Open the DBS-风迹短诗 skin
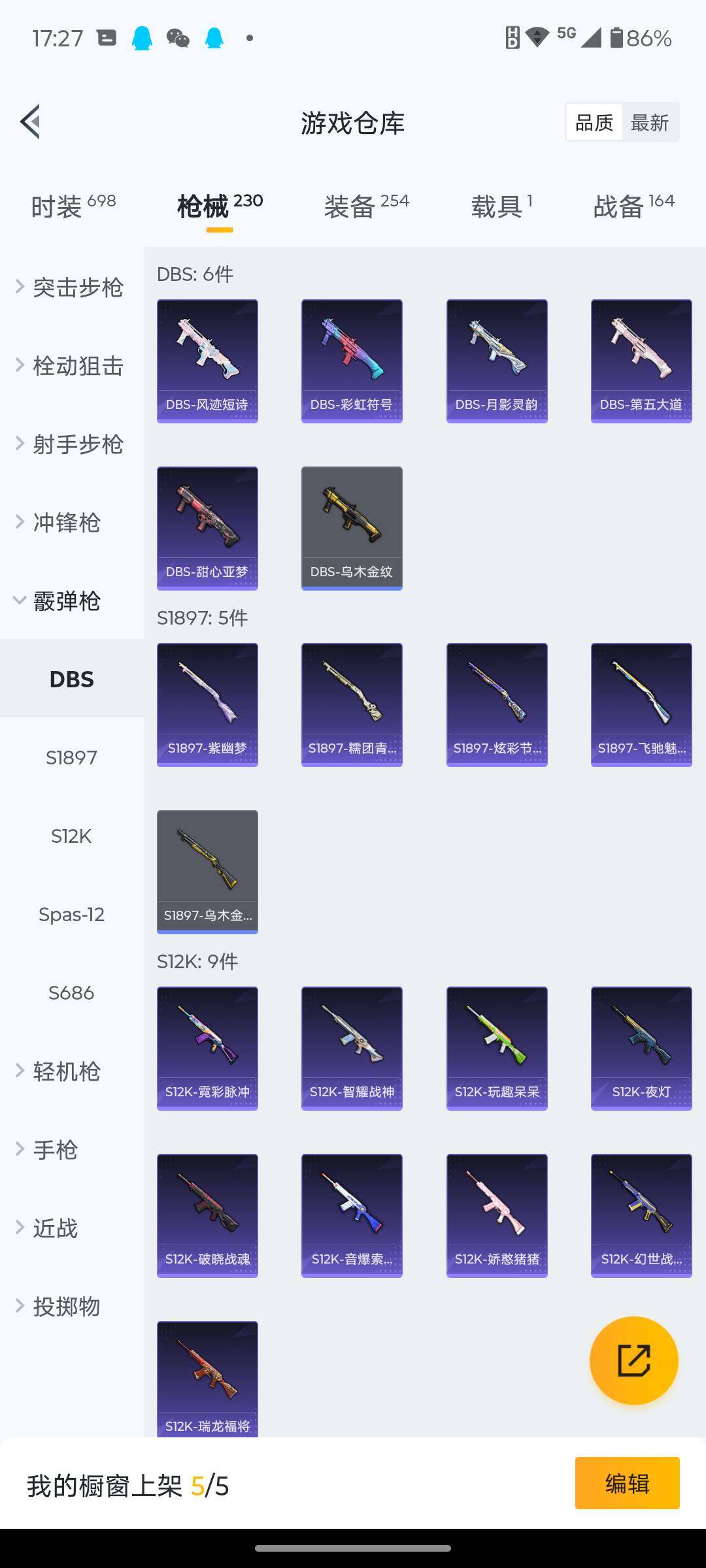This screenshot has height=1568, width=706. click(x=207, y=361)
